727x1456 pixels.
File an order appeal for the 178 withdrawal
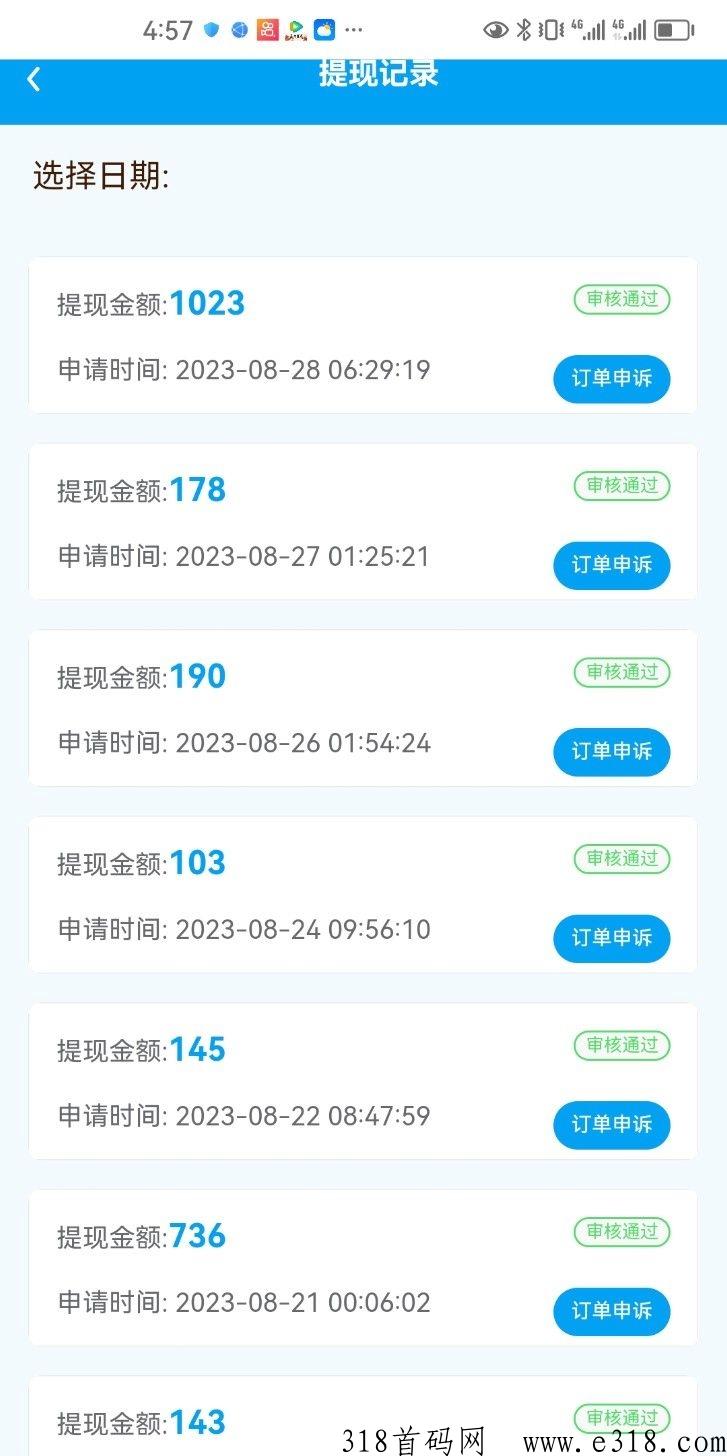point(611,565)
